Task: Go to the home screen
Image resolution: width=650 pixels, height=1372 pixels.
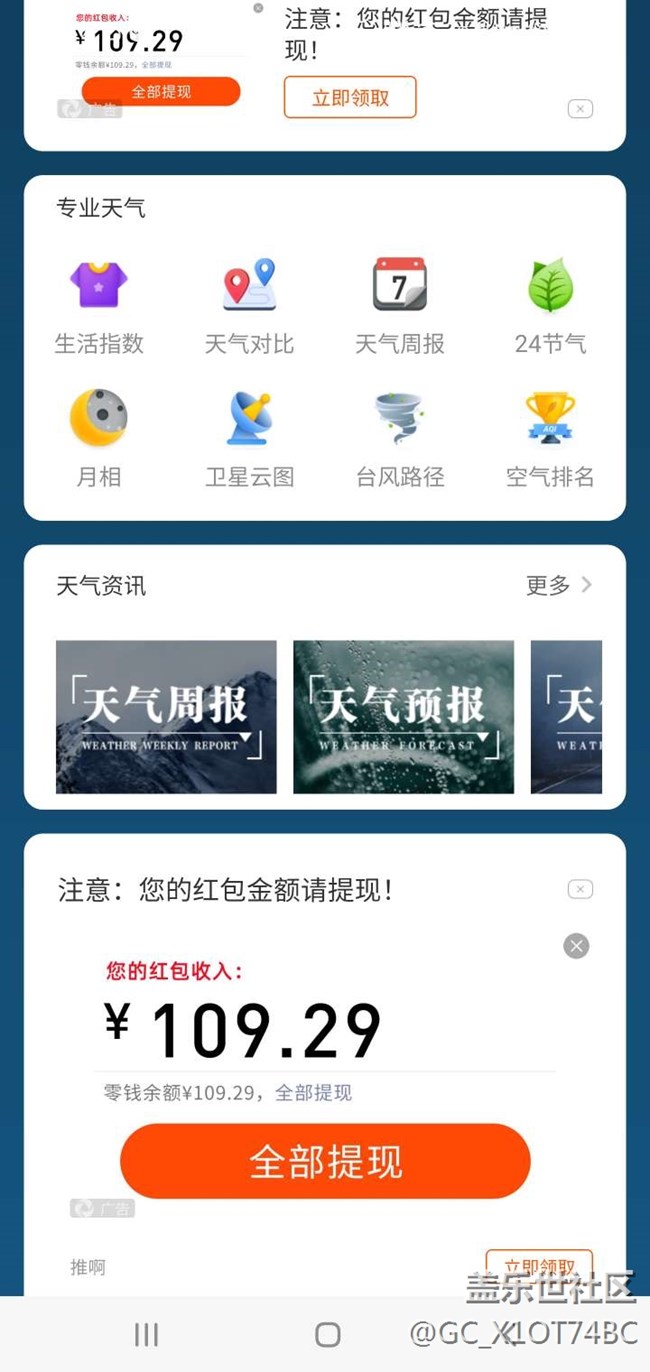Action: 327,1334
